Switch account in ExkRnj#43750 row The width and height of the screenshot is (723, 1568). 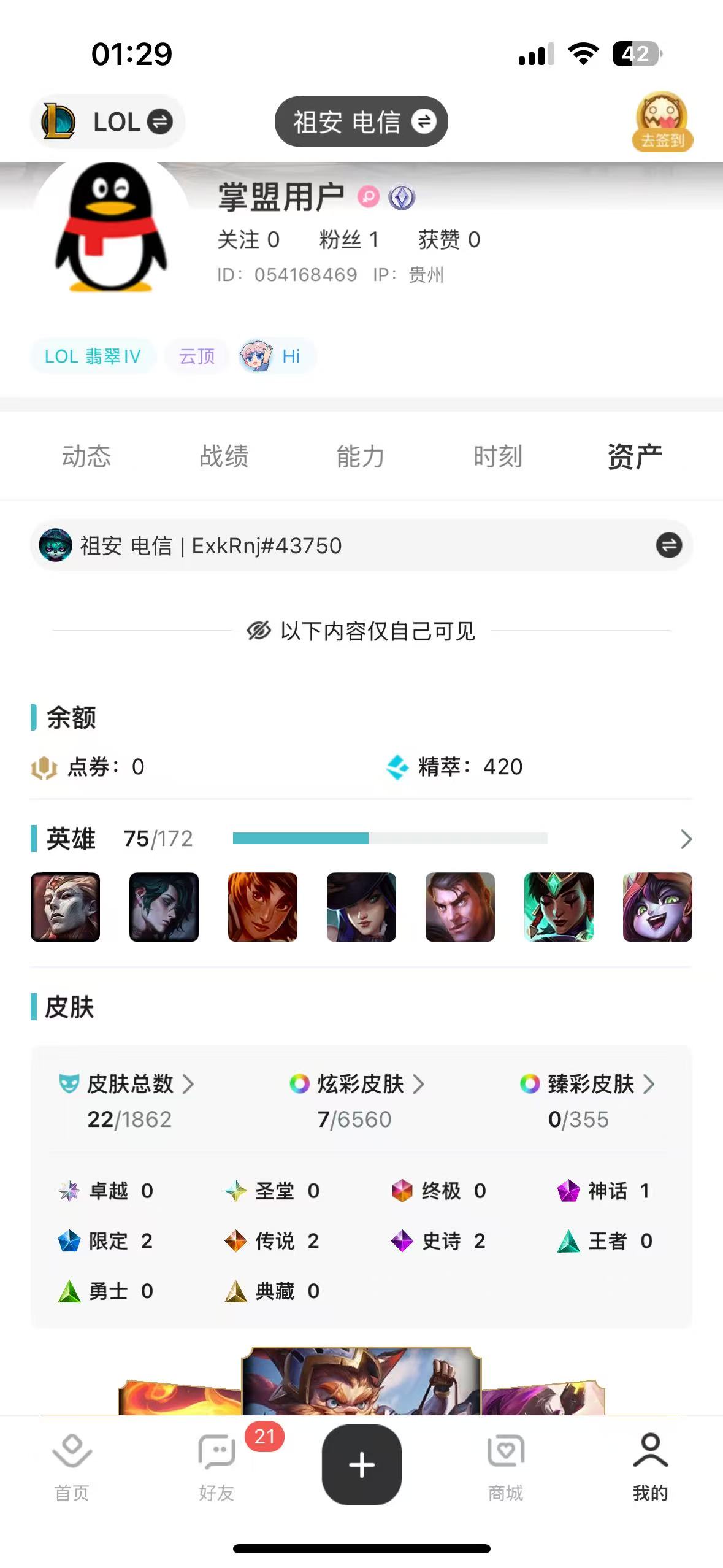pos(668,545)
